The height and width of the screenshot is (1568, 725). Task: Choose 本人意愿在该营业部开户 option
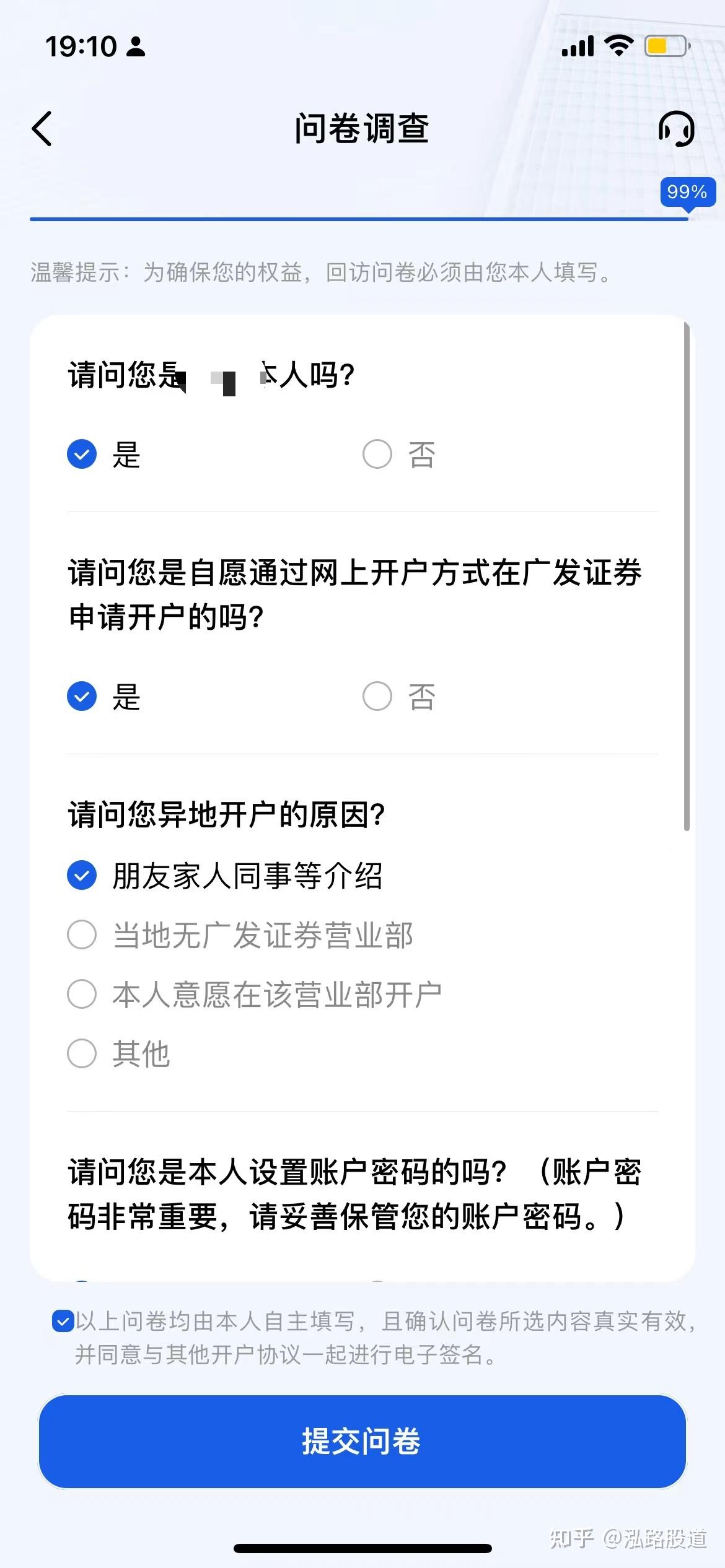pos(82,994)
